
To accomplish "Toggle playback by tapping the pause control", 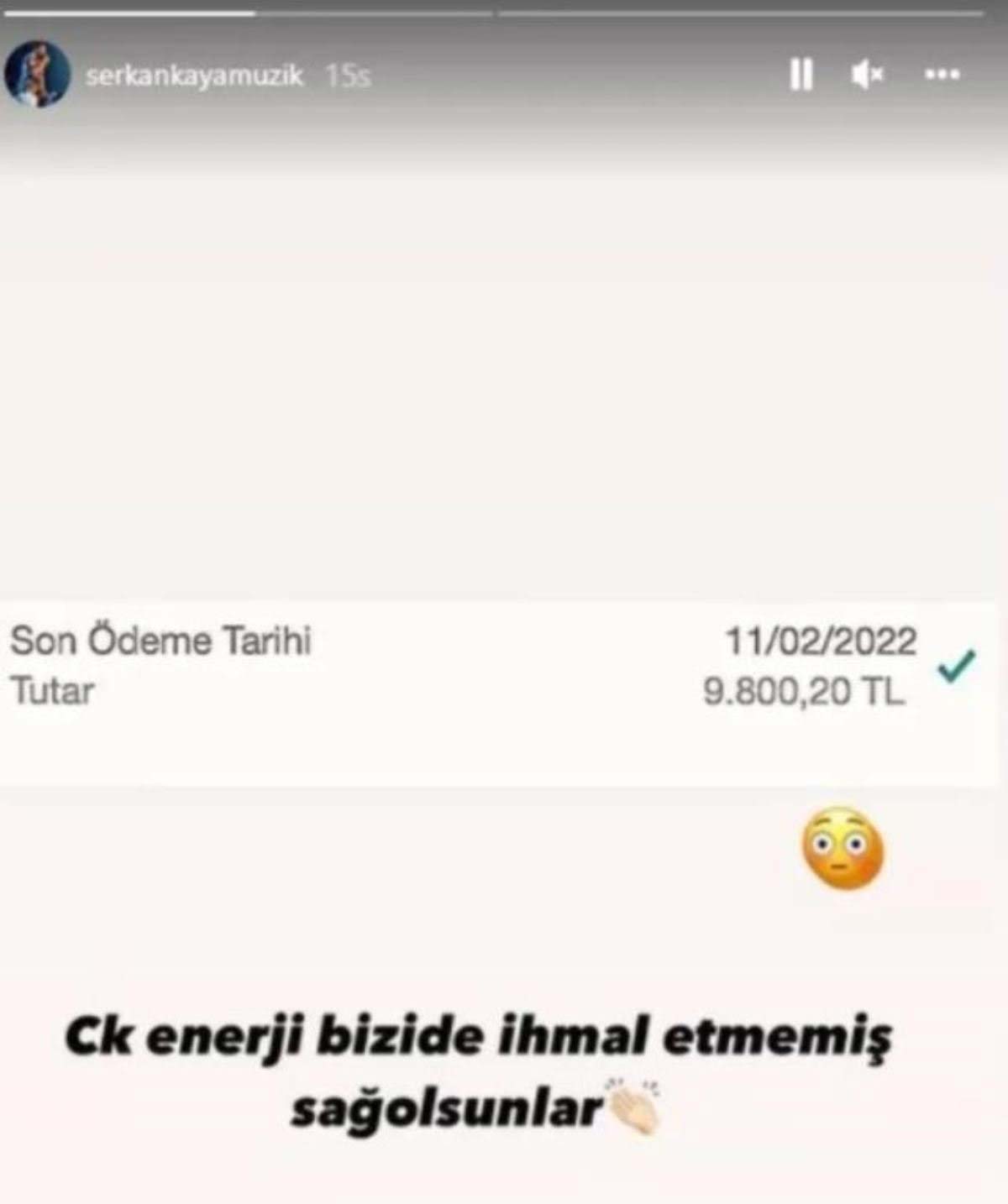I will [x=802, y=75].
